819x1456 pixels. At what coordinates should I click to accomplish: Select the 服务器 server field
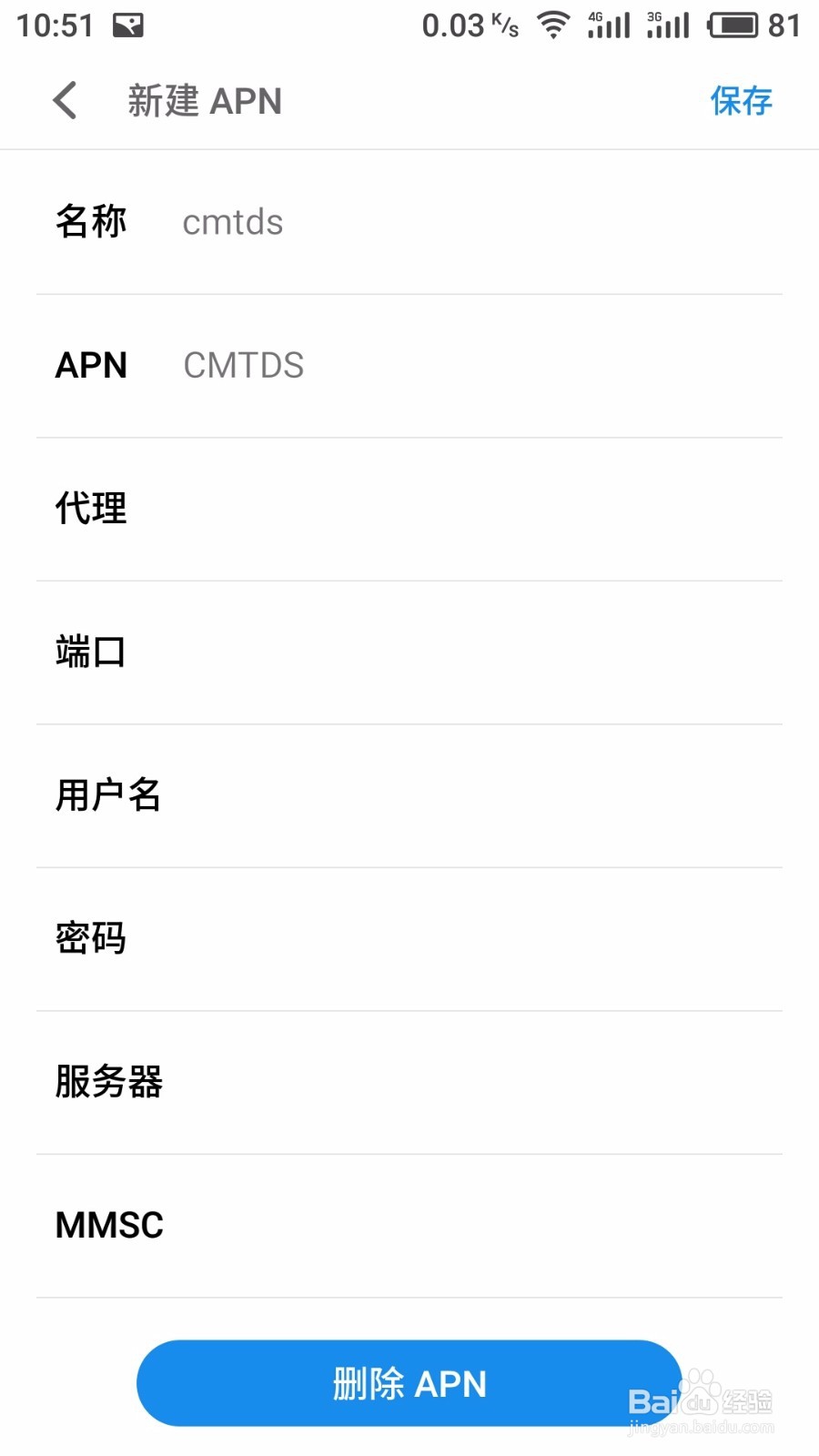(409, 1082)
